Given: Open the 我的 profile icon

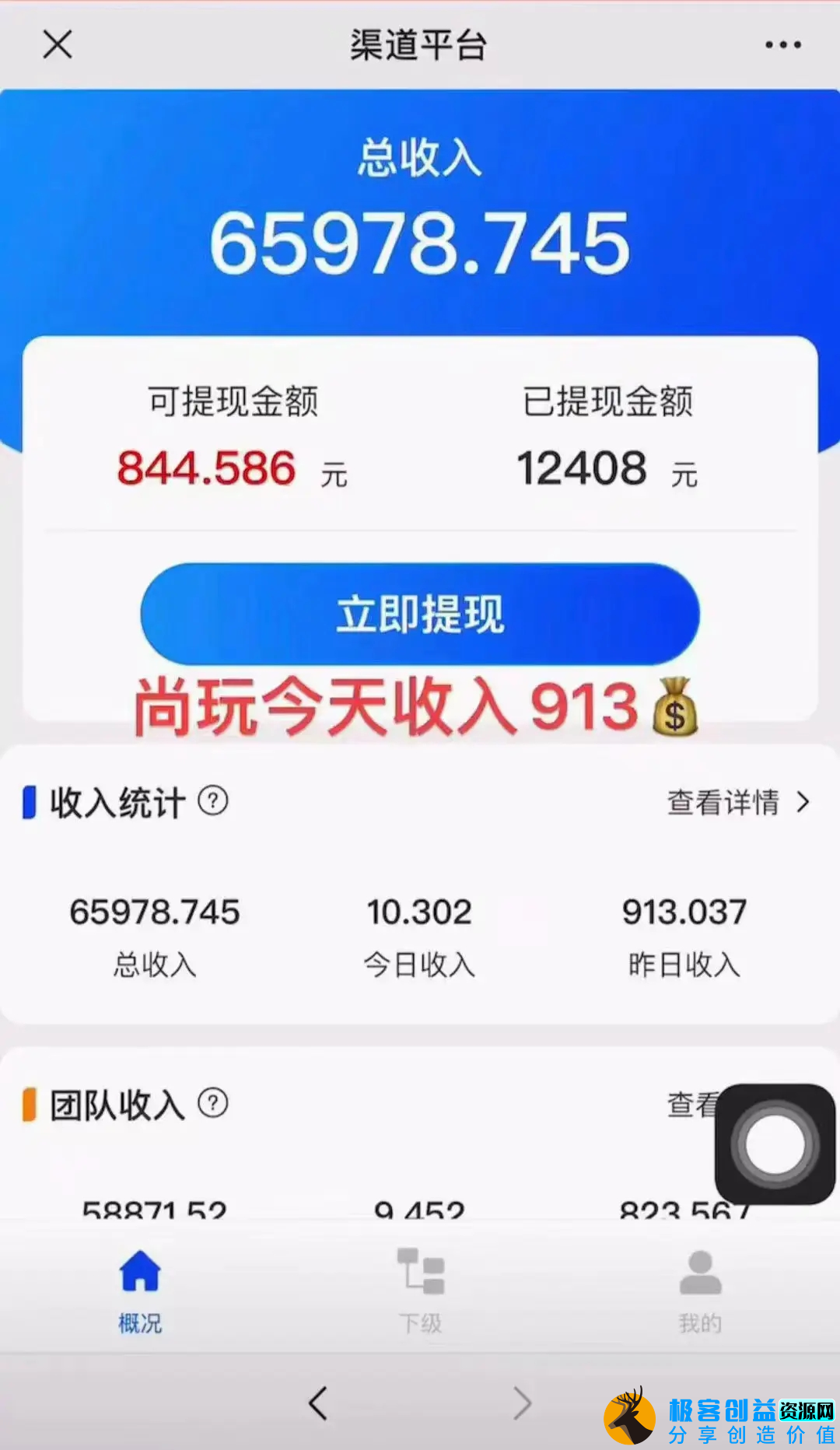Looking at the screenshot, I should point(699,1271).
